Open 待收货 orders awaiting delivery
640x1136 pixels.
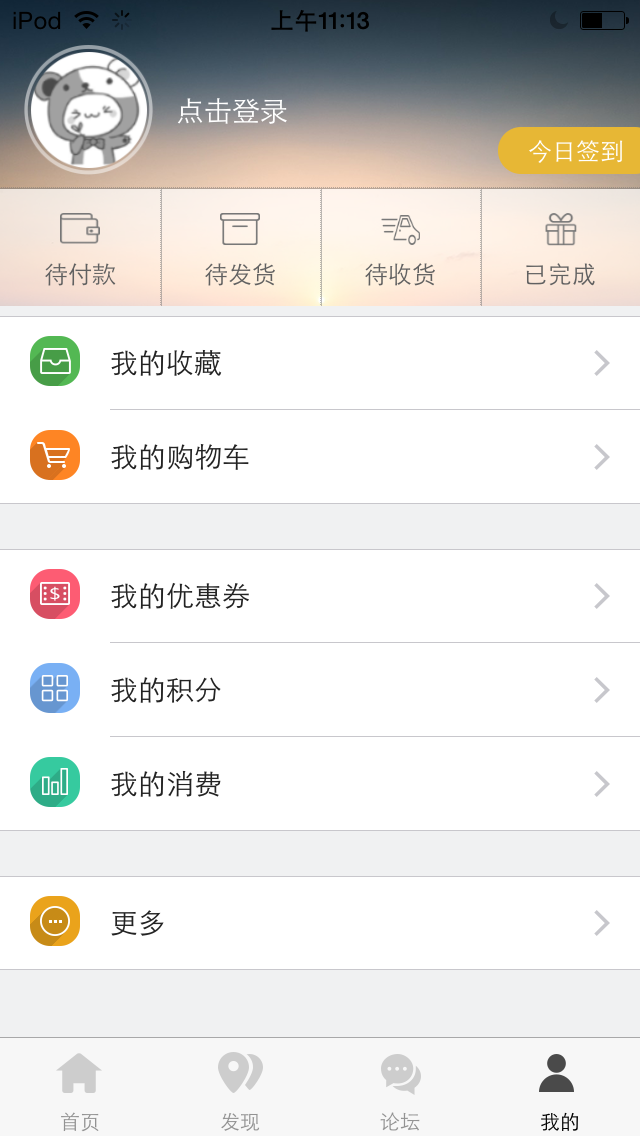click(x=400, y=248)
